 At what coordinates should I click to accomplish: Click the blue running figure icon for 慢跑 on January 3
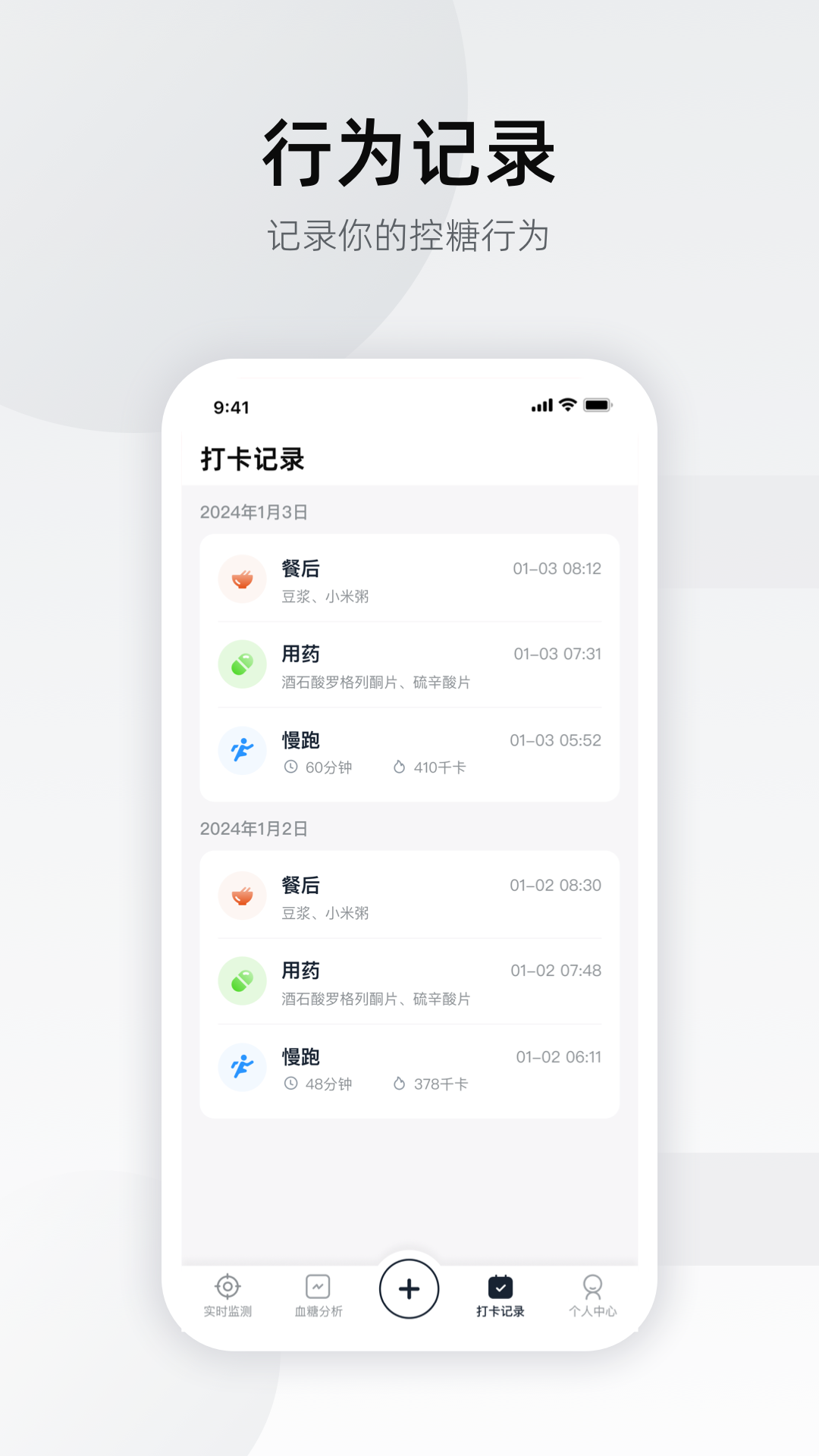click(x=242, y=750)
